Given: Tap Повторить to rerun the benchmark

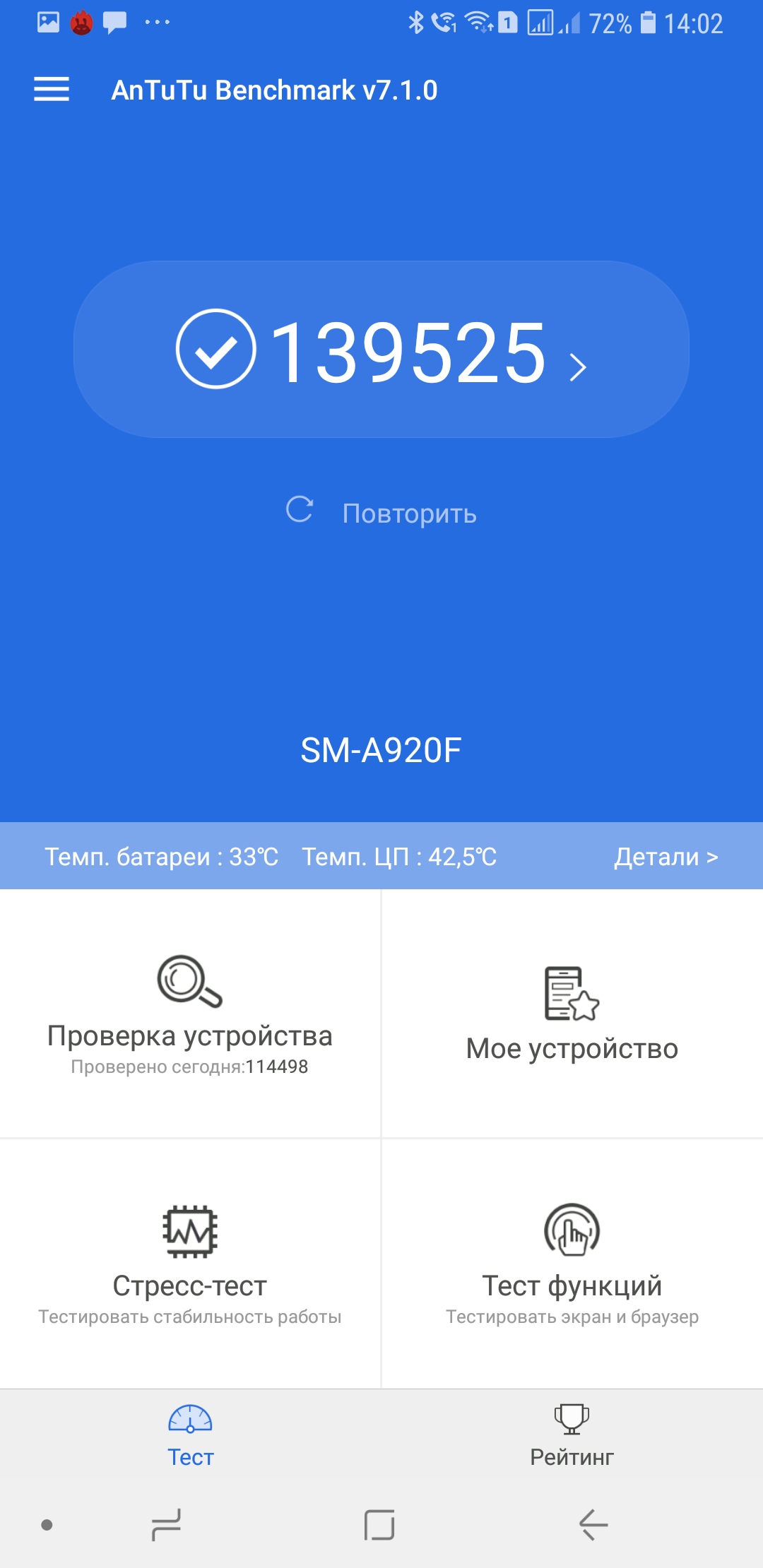Looking at the screenshot, I should click(x=381, y=513).
